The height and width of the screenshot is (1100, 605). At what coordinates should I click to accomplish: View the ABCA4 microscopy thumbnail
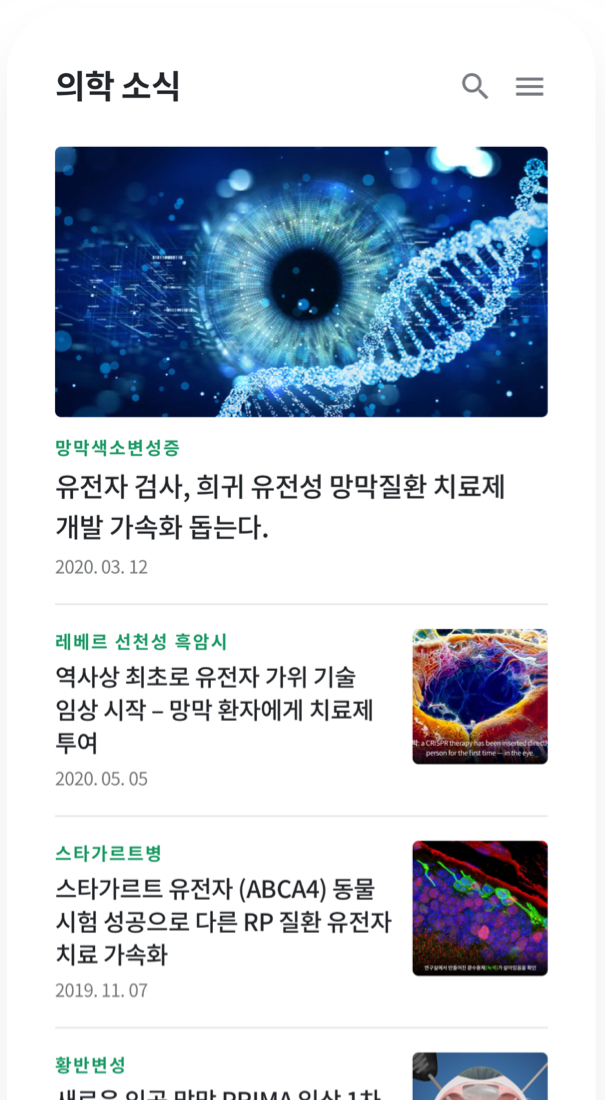click(x=479, y=908)
